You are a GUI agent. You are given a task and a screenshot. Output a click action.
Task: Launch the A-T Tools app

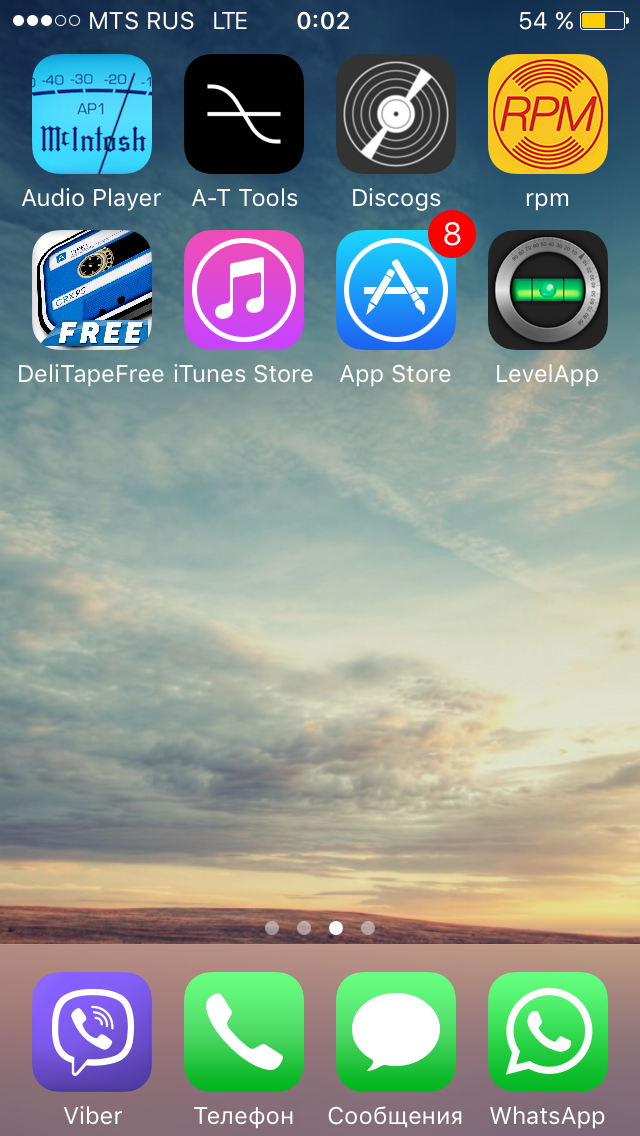click(x=244, y=114)
